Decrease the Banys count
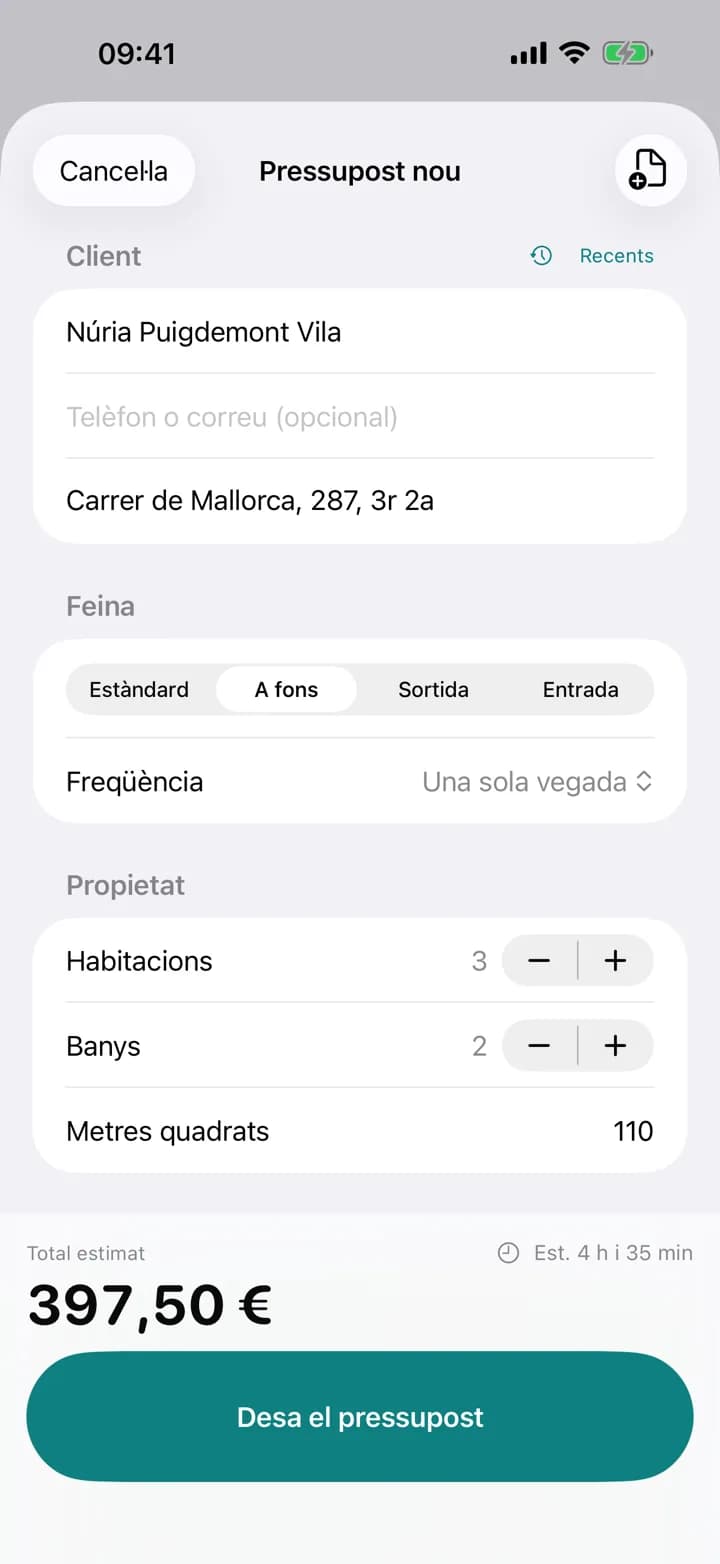The width and height of the screenshot is (720, 1564). tap(539, 1046)
